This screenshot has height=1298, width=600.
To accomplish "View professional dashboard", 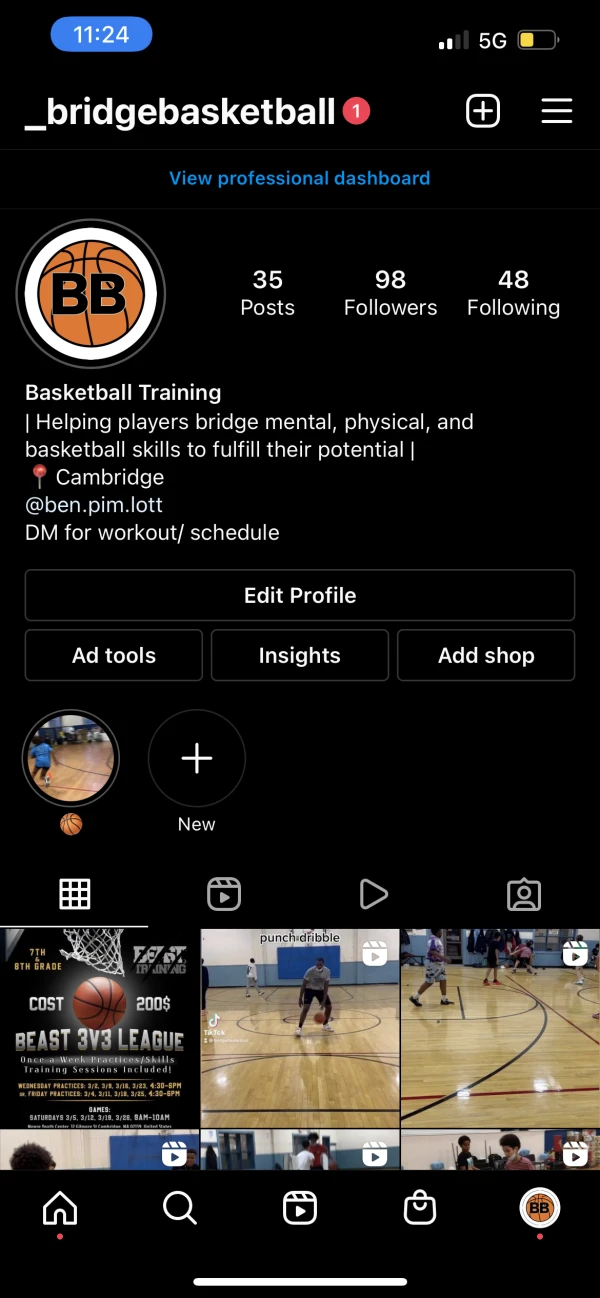I will coord(299,179).
